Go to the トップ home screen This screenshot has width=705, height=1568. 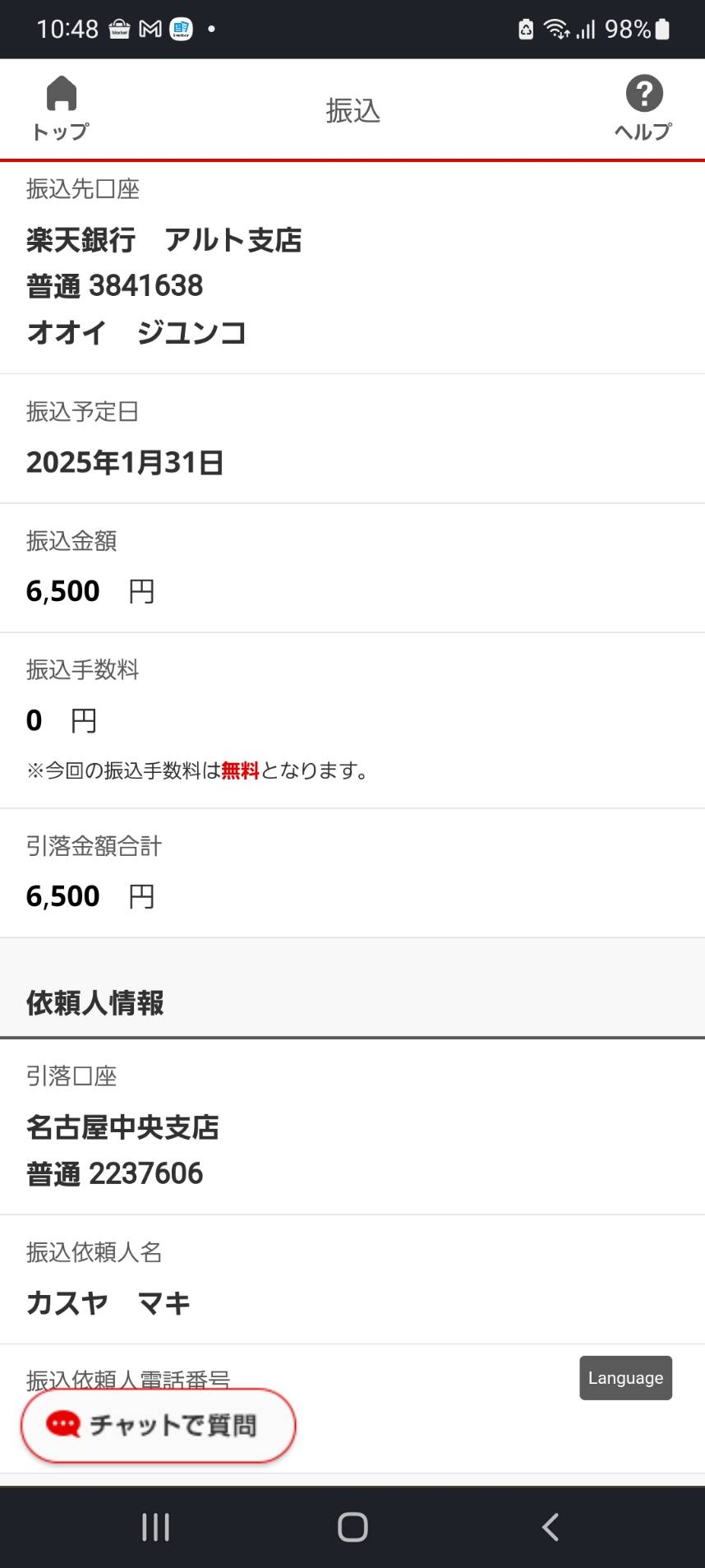pyautogui.click(x=61, y=109)
